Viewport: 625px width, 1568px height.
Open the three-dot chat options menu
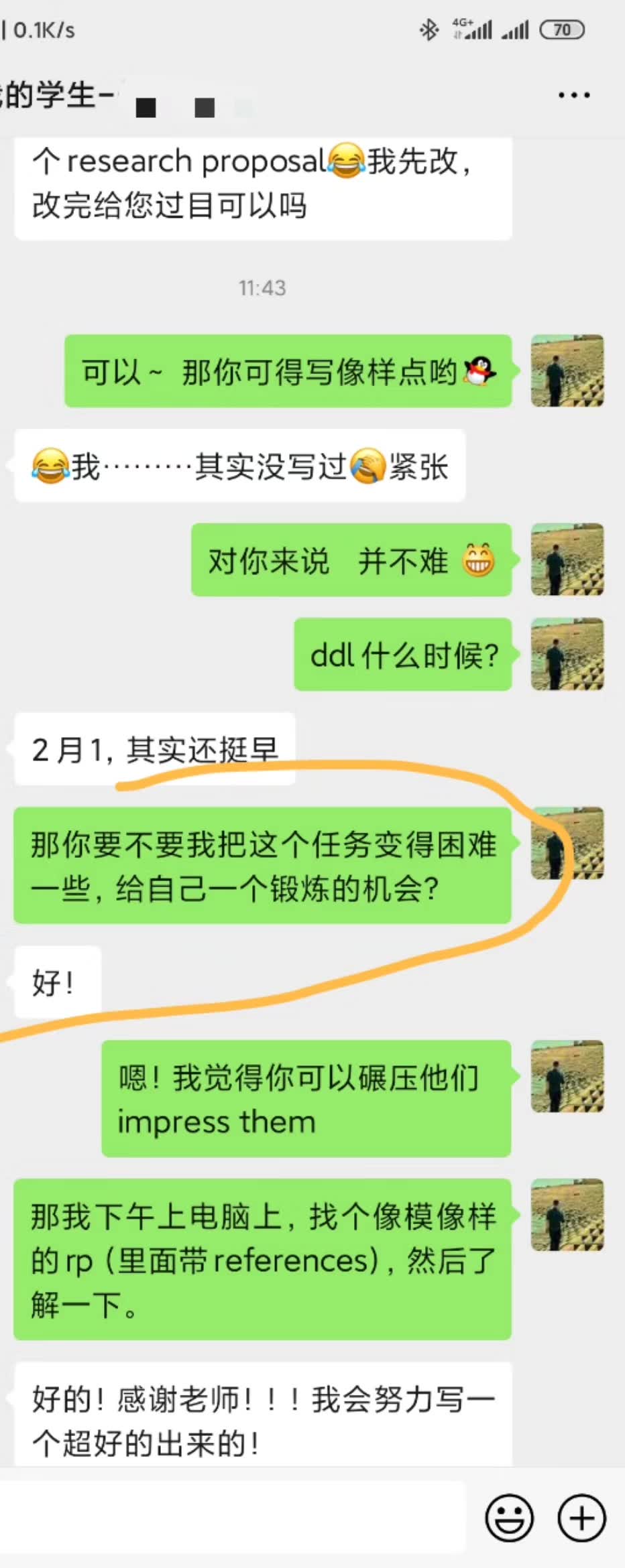[574, 95]
